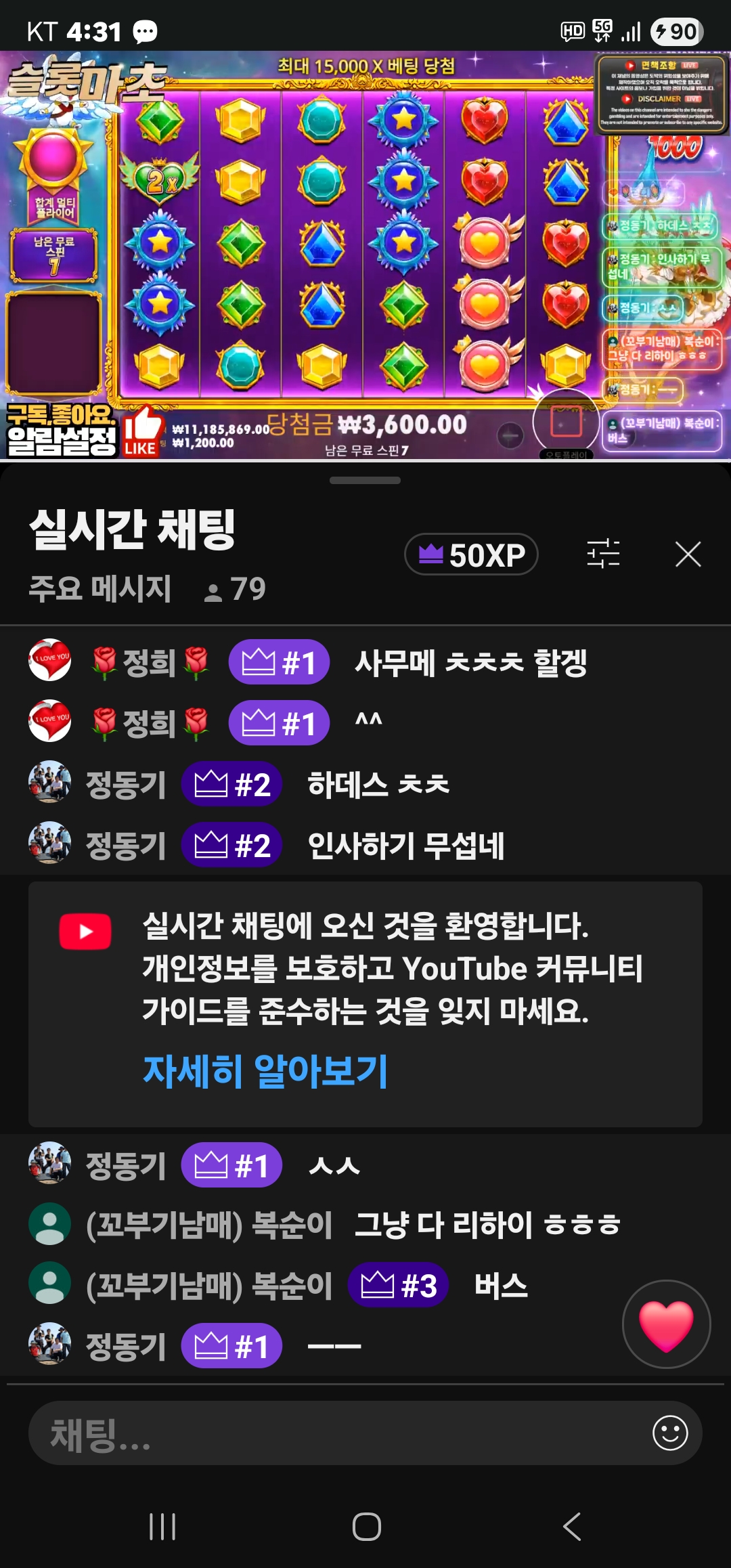Open 주요 메시지 chat mode selector
This screenshot has width=731, height=1568.
[x=100, y=588]
